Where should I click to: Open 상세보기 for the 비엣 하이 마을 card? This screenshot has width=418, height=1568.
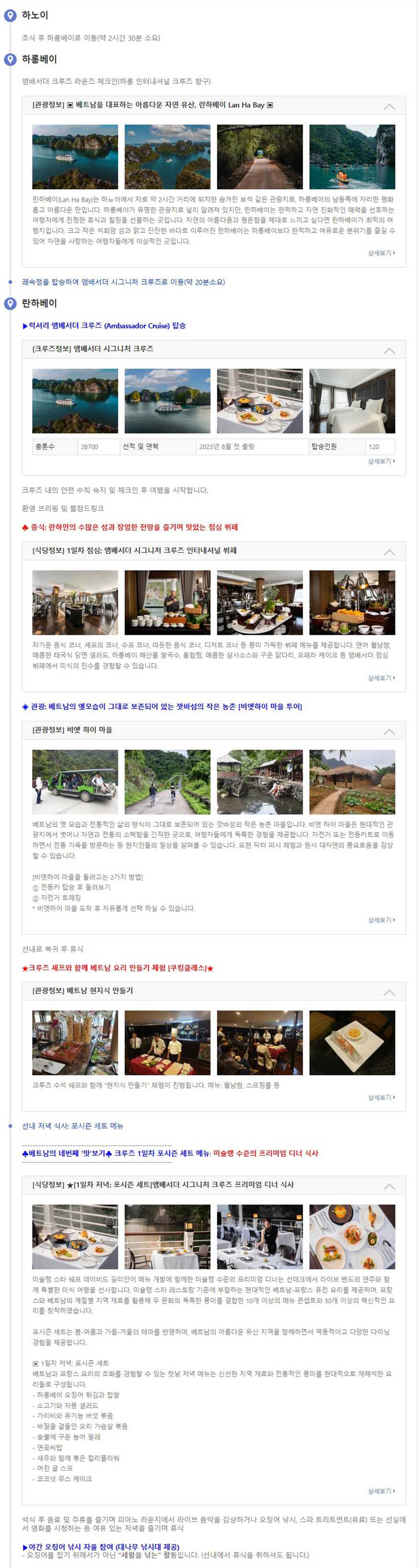381,920
